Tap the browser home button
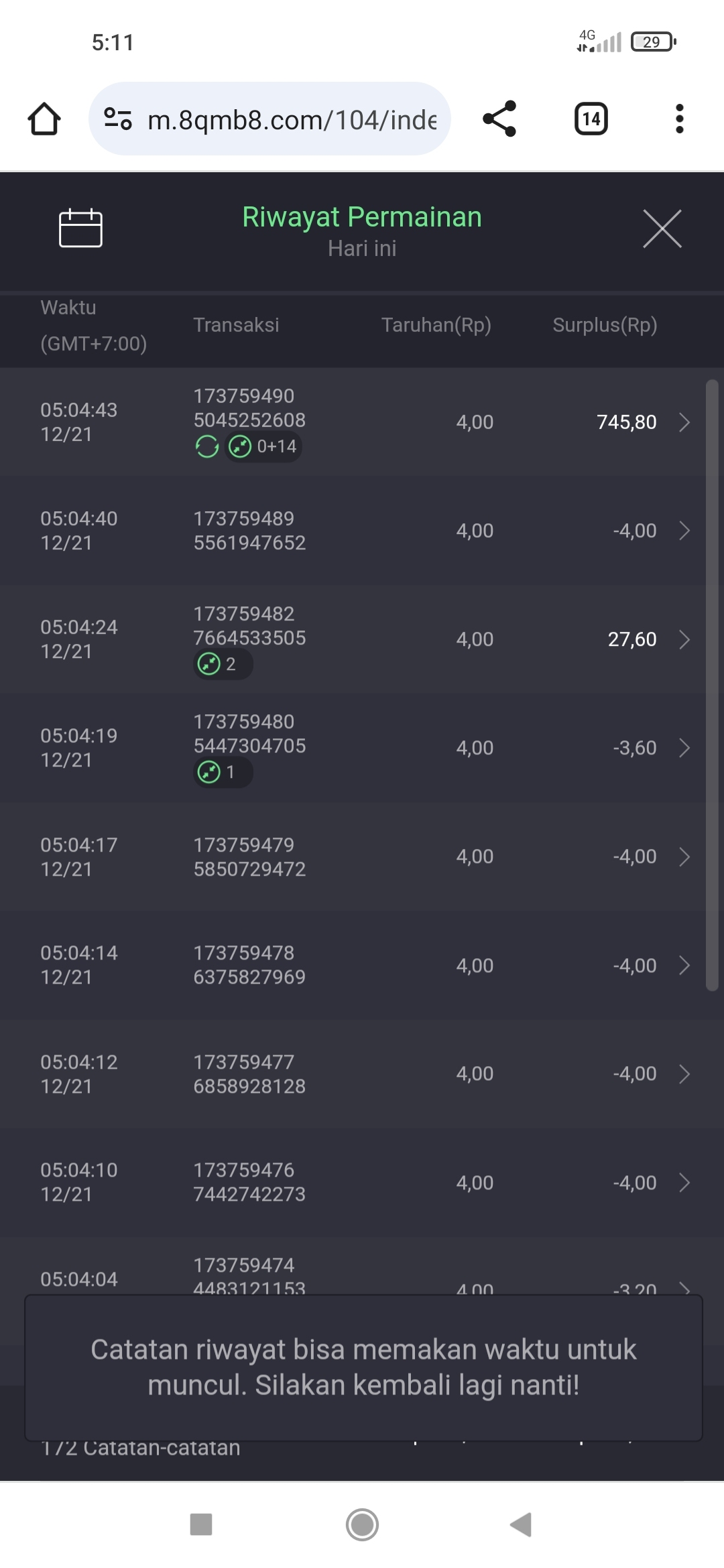 coord(44,119)
